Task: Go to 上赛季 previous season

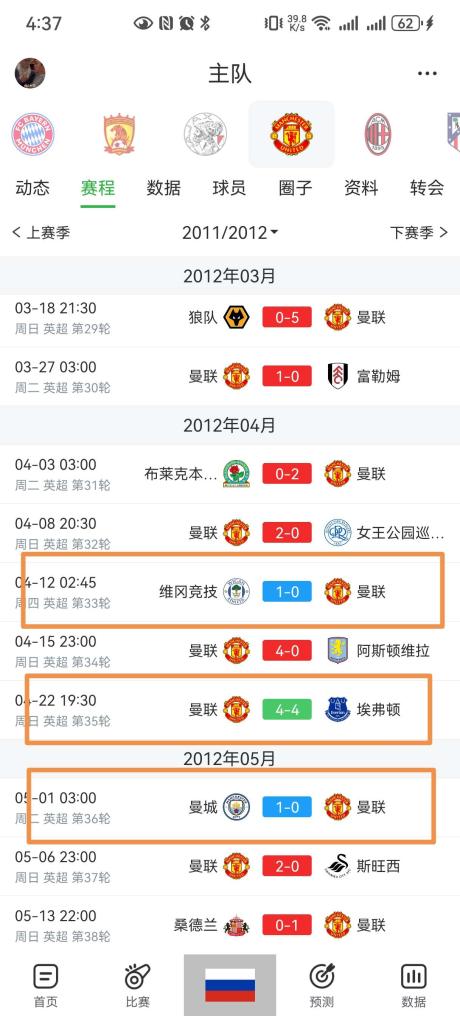Action: click(41, 233)
